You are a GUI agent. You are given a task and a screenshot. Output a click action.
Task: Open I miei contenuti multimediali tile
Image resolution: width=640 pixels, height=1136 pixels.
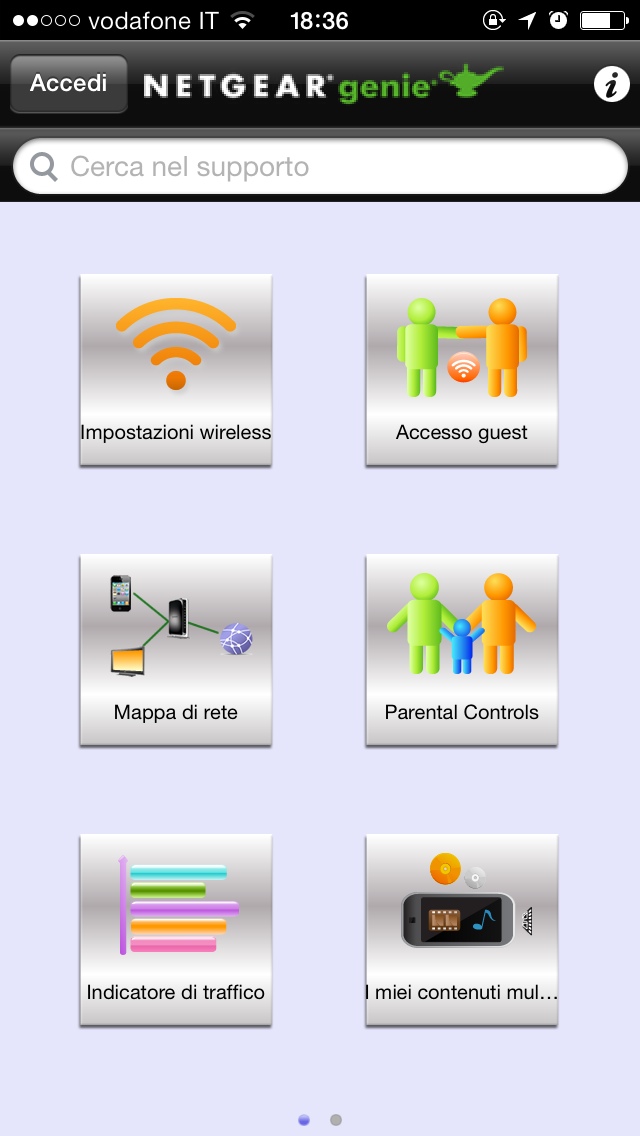coord(461,929)
